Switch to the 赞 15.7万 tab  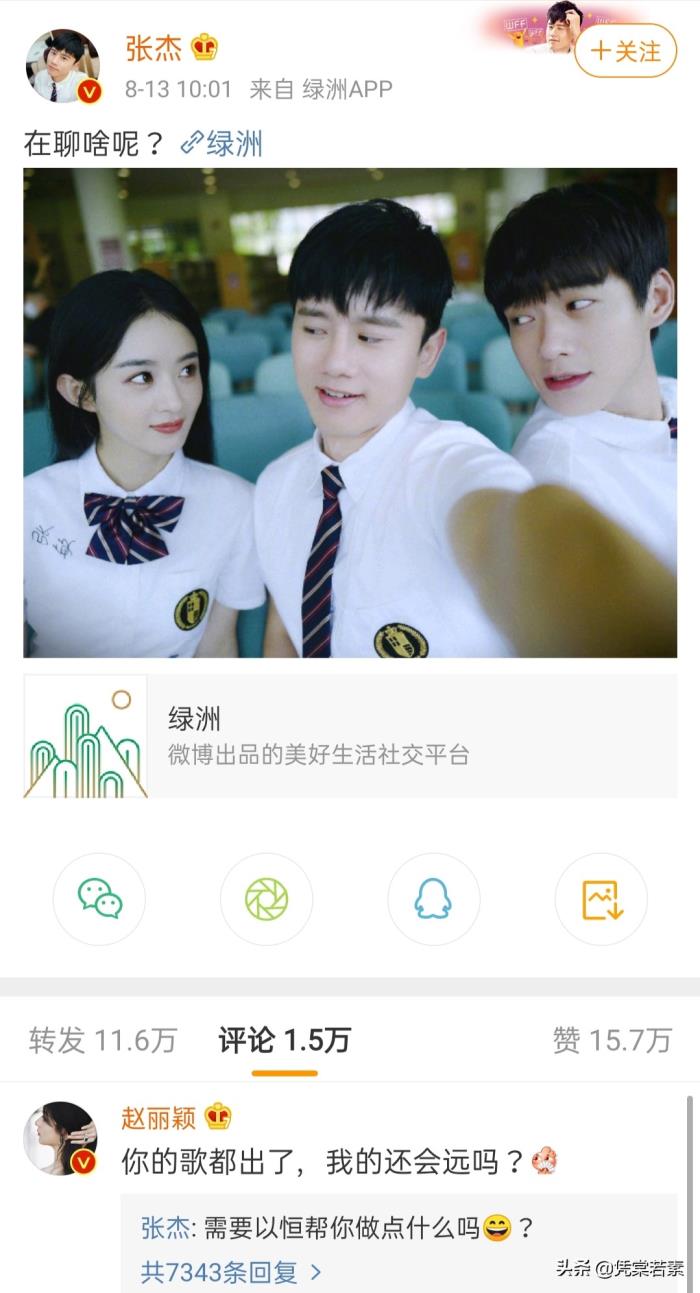pyautogui.click(x=611, y=1040)
